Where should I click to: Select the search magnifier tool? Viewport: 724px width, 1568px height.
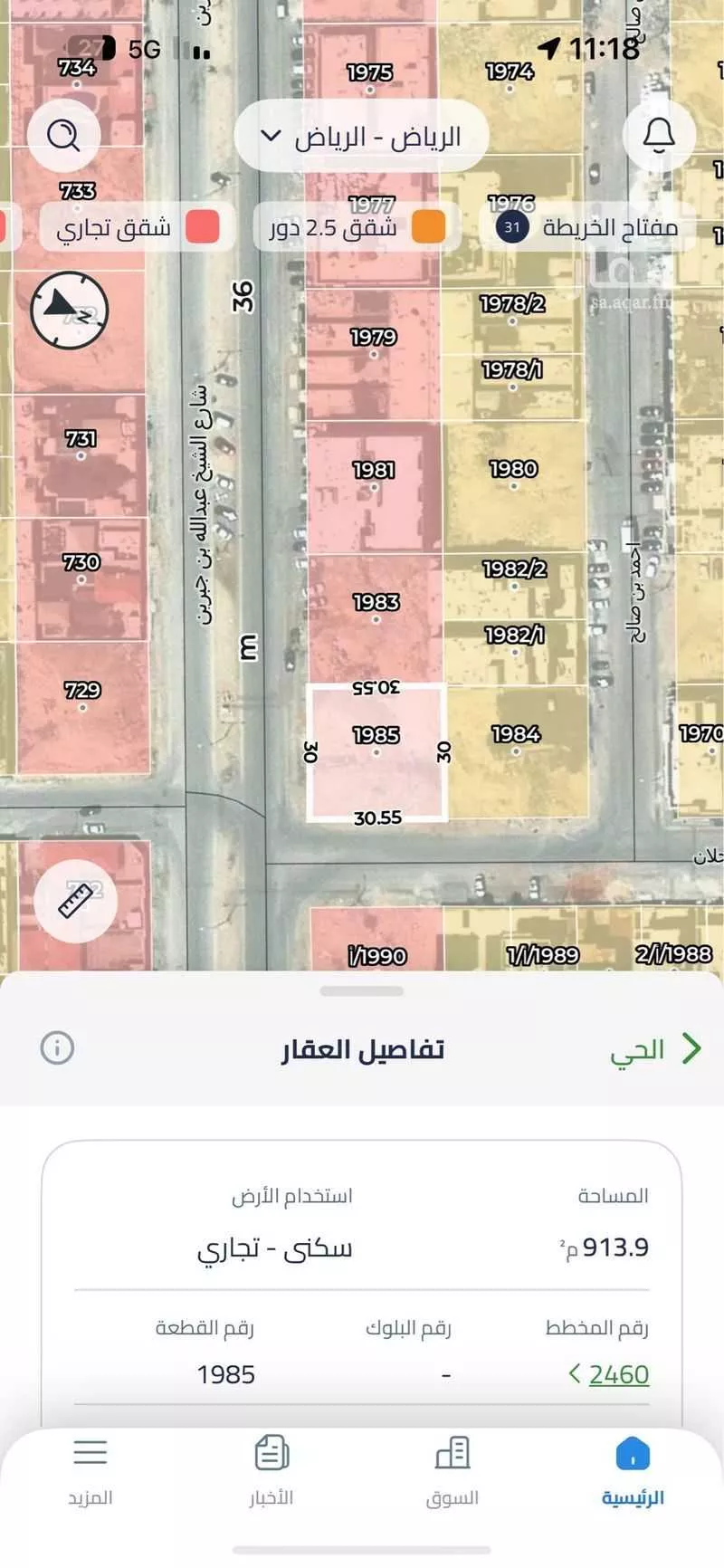[62, 136]
